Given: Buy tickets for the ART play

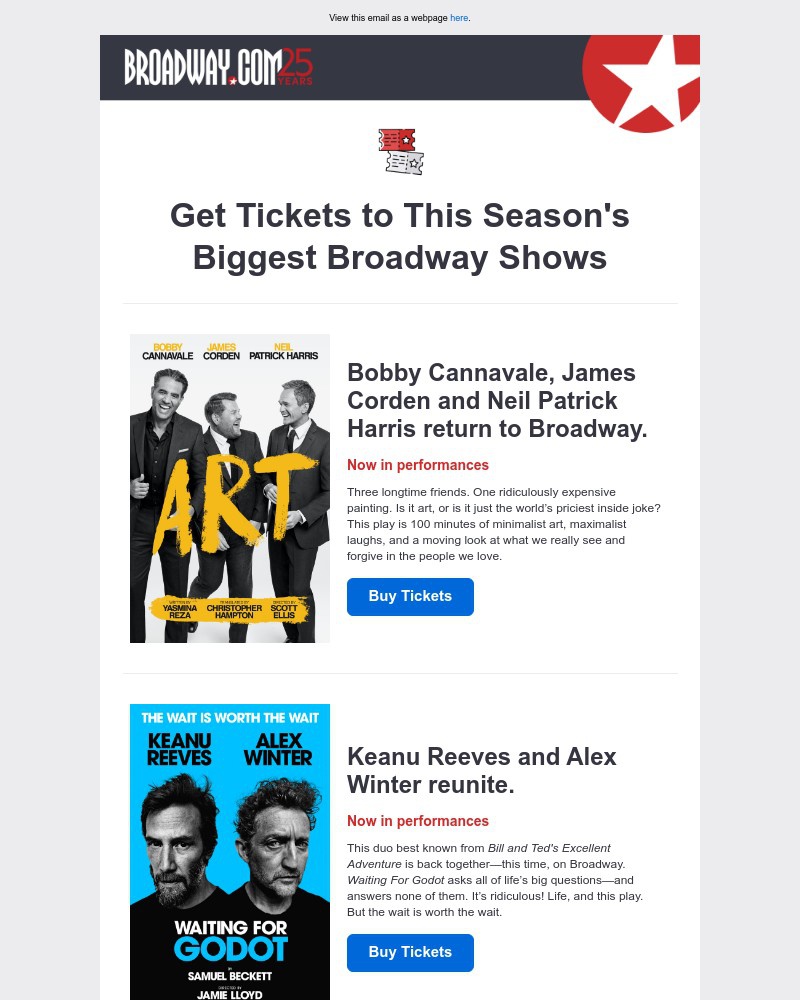Looking at the screenshot, I should [x=410, y=596].
